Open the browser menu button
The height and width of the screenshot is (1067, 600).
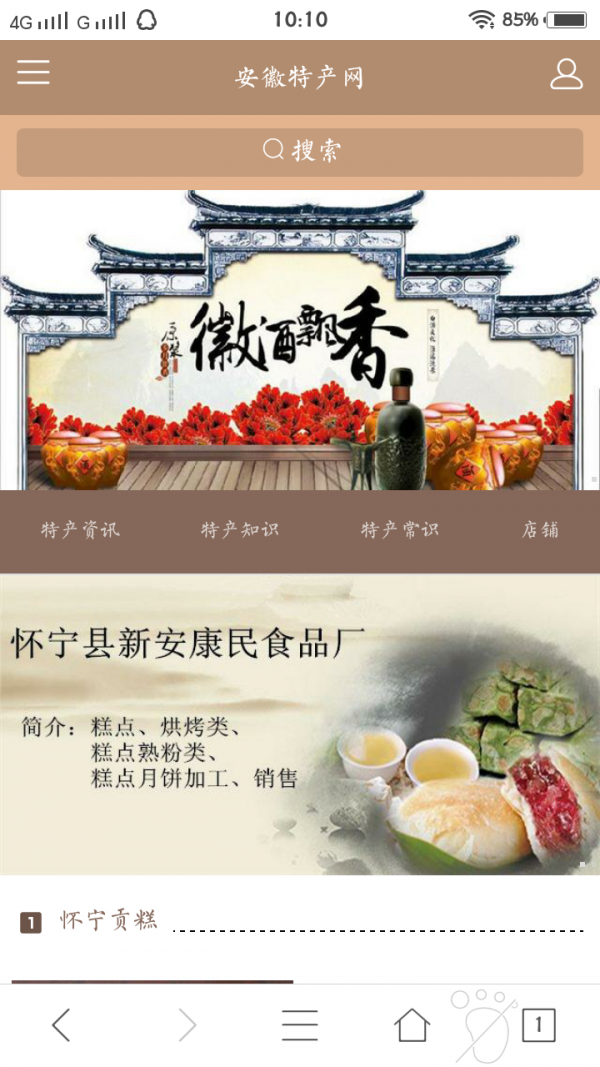[300, 1025]
